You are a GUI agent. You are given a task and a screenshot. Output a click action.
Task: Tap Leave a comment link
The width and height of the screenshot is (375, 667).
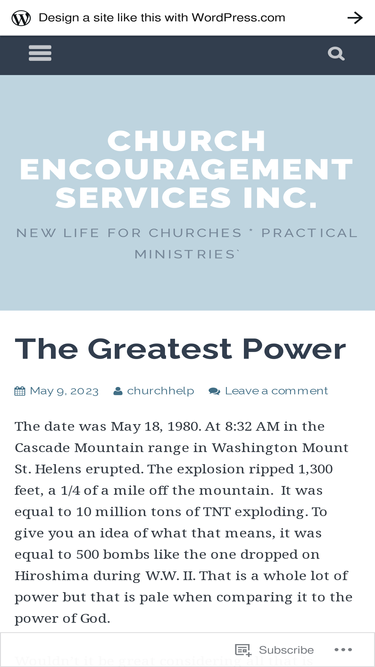pos(276,391)
